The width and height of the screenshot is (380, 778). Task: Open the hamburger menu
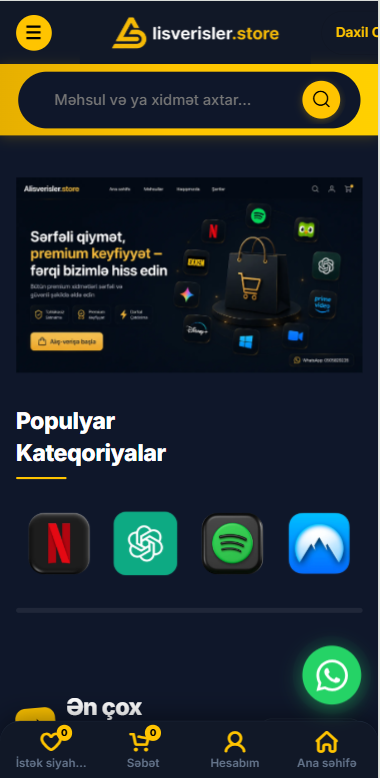pos(34,33)
